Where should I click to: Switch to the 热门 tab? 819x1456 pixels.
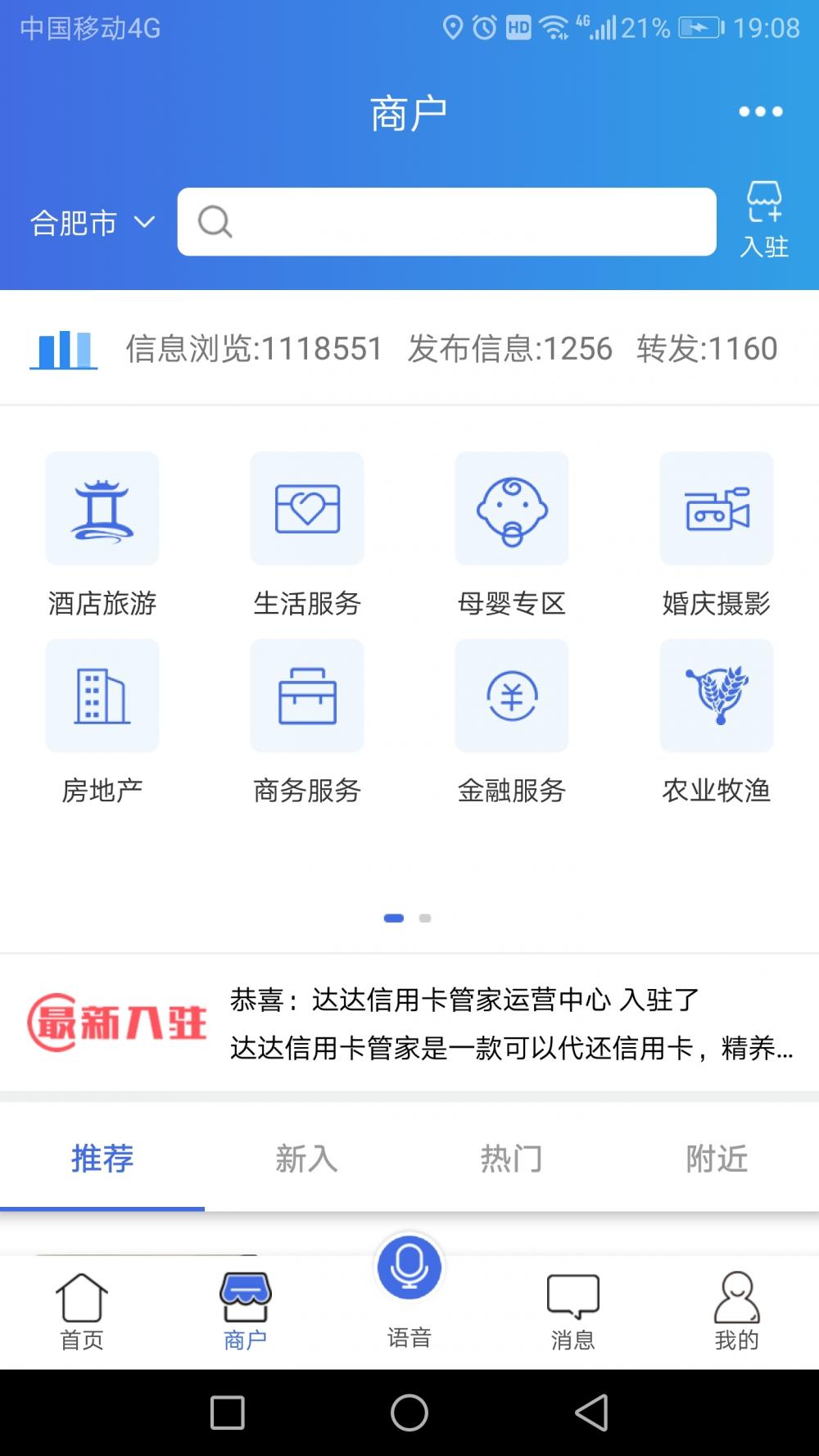pyautogui.click(x=512, y=1158)
